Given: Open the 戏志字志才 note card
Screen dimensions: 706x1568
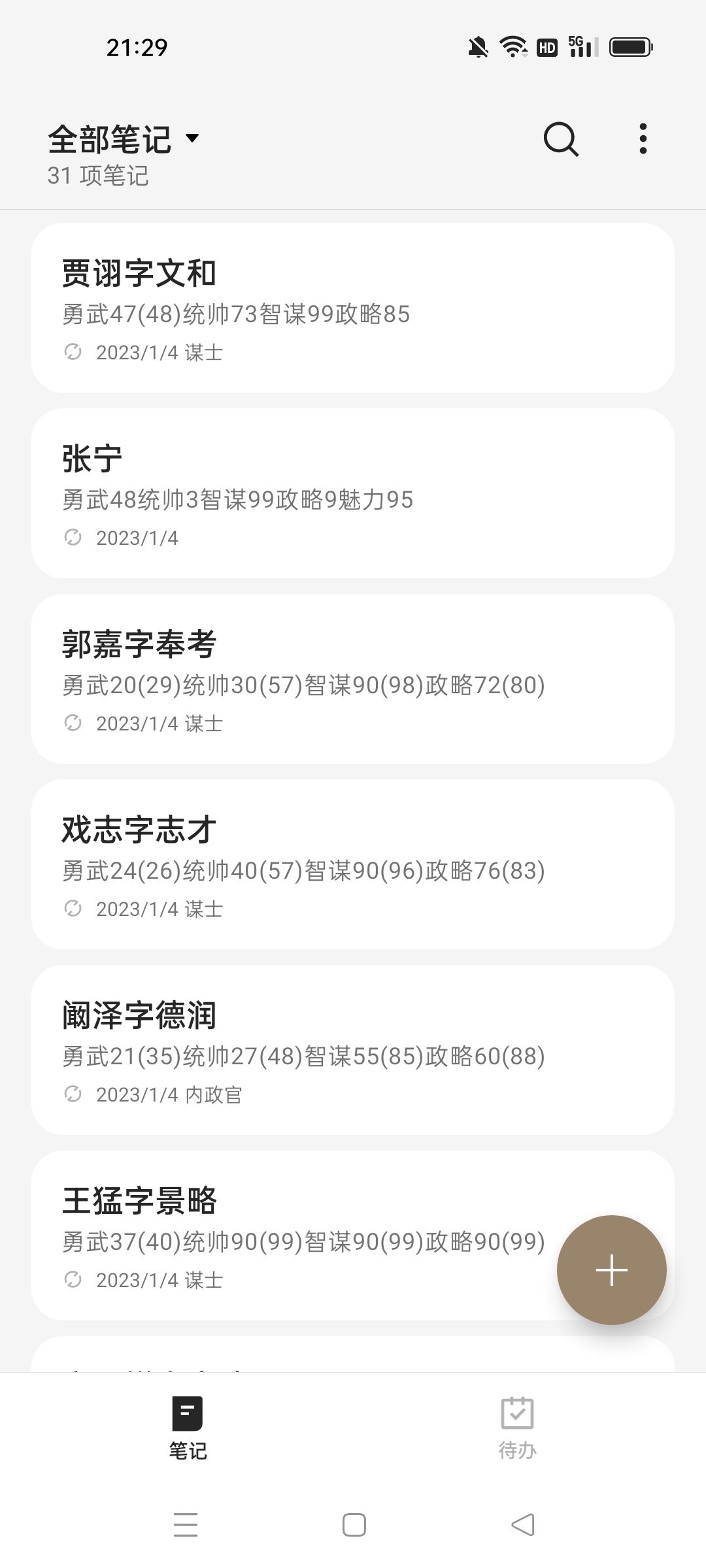Looking at the screenshot, I should coord(353,864).
